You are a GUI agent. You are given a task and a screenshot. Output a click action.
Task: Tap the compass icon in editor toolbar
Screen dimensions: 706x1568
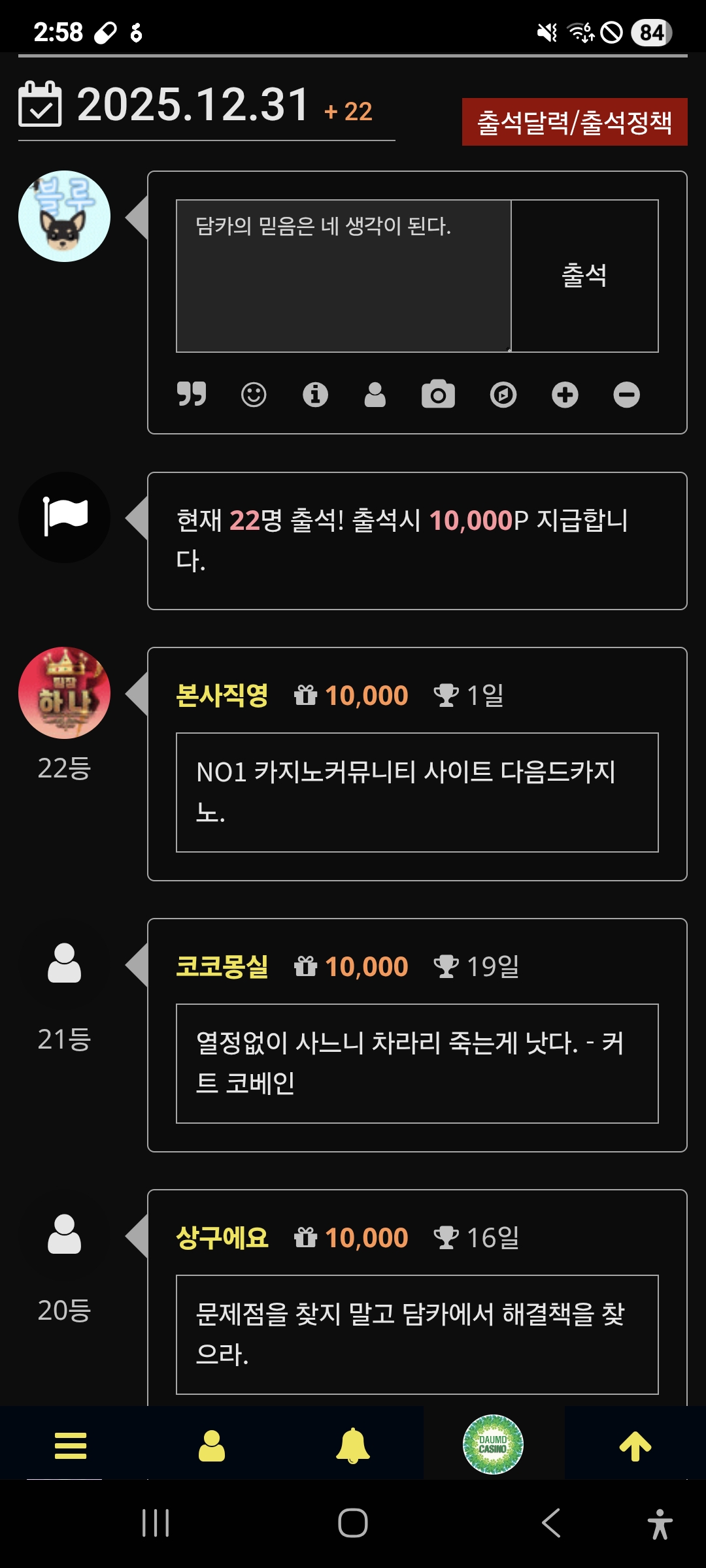click(x=503, y=395)
